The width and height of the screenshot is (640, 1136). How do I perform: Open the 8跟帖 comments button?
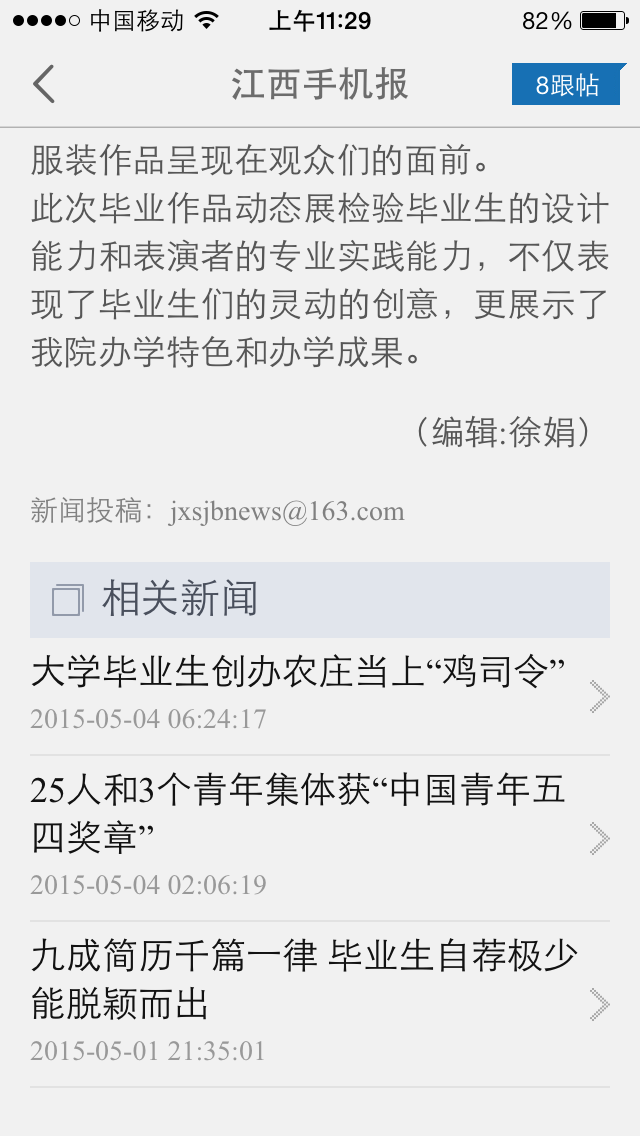[x=566, y=85]
